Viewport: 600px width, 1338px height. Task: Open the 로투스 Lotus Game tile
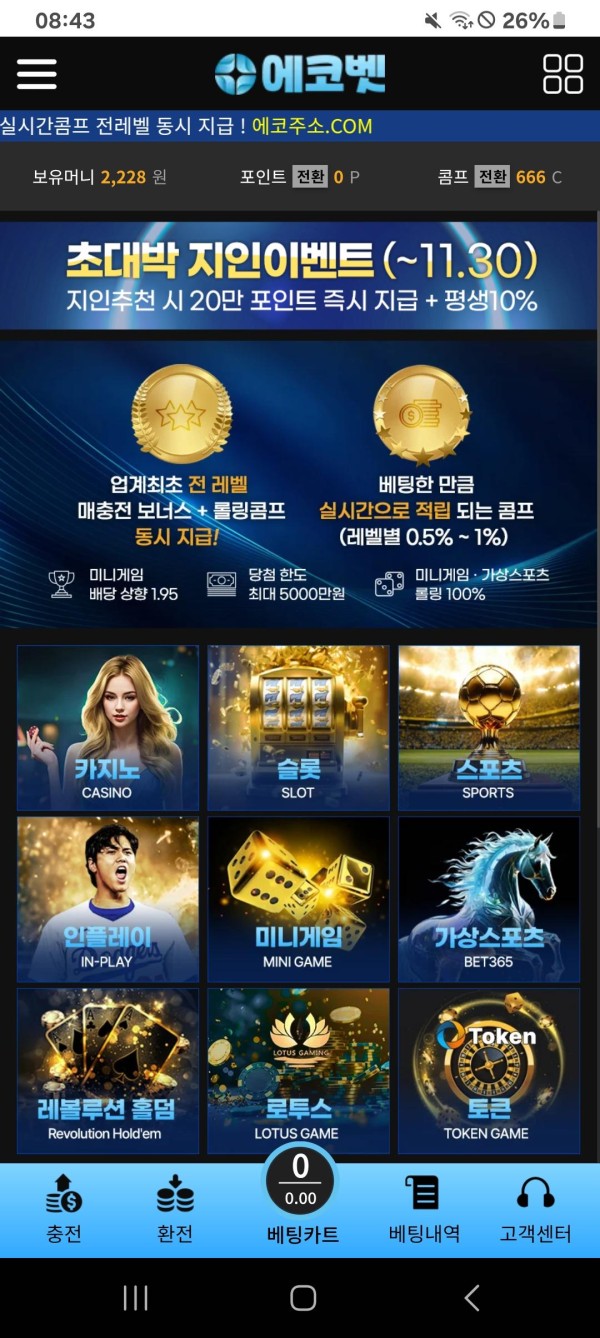(x=298, y=1070)
